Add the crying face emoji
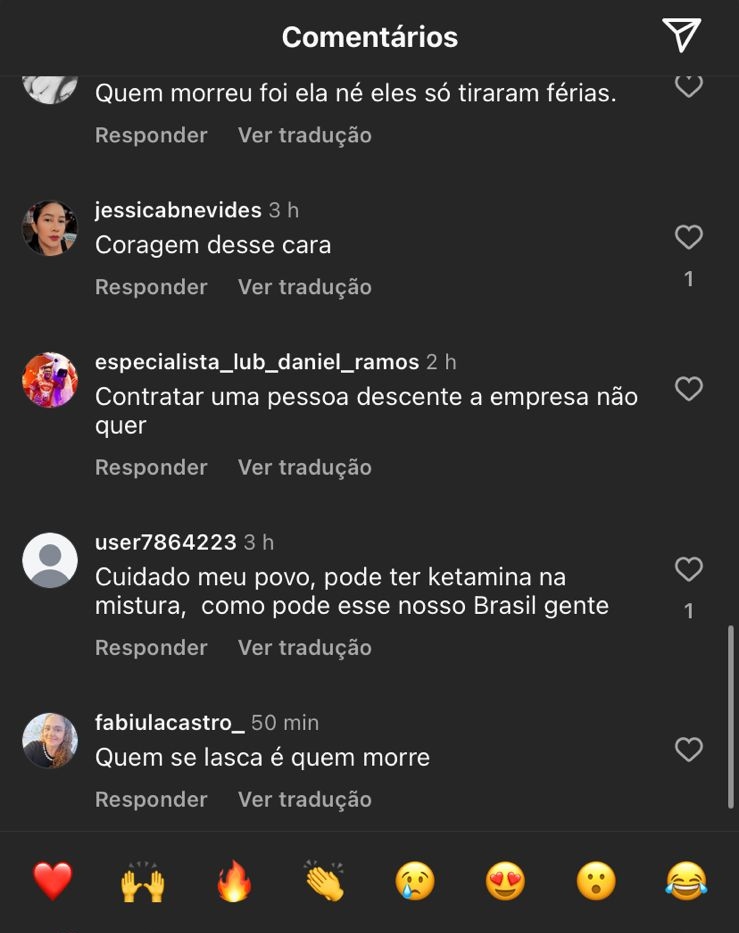 coord(415,882)
